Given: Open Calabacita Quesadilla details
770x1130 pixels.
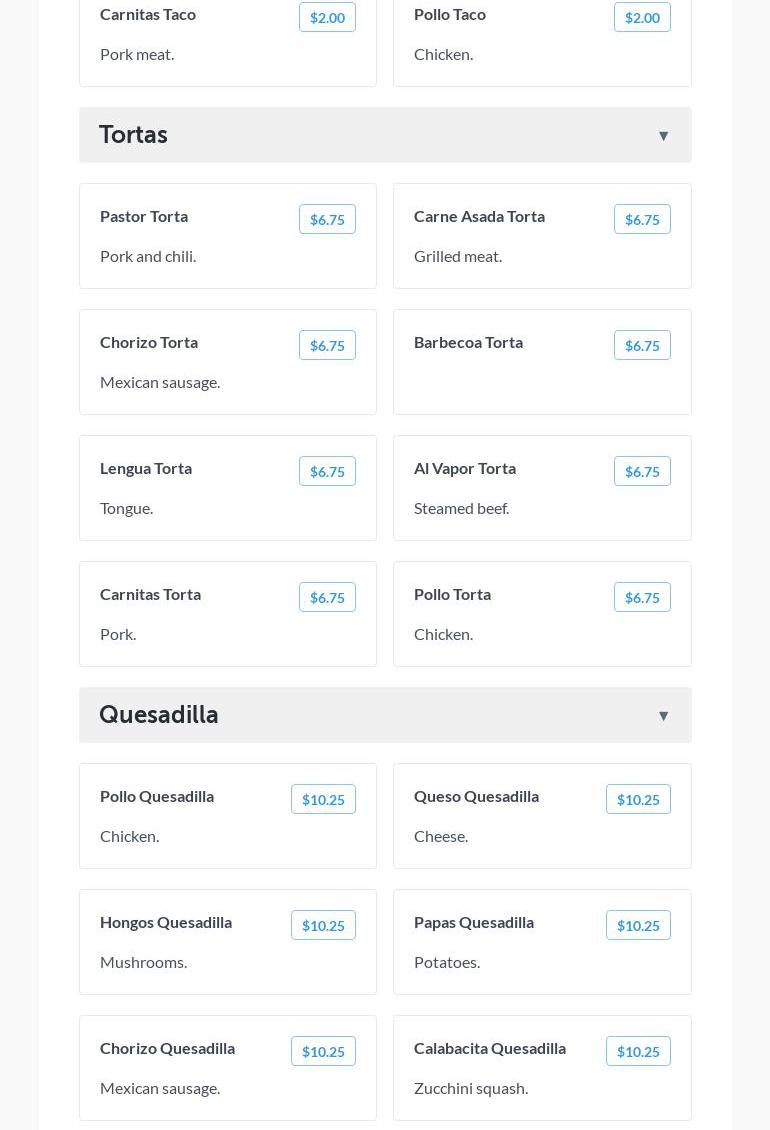Looking at the screenshot, I should pyautogui.click(x=542, y=1068).
